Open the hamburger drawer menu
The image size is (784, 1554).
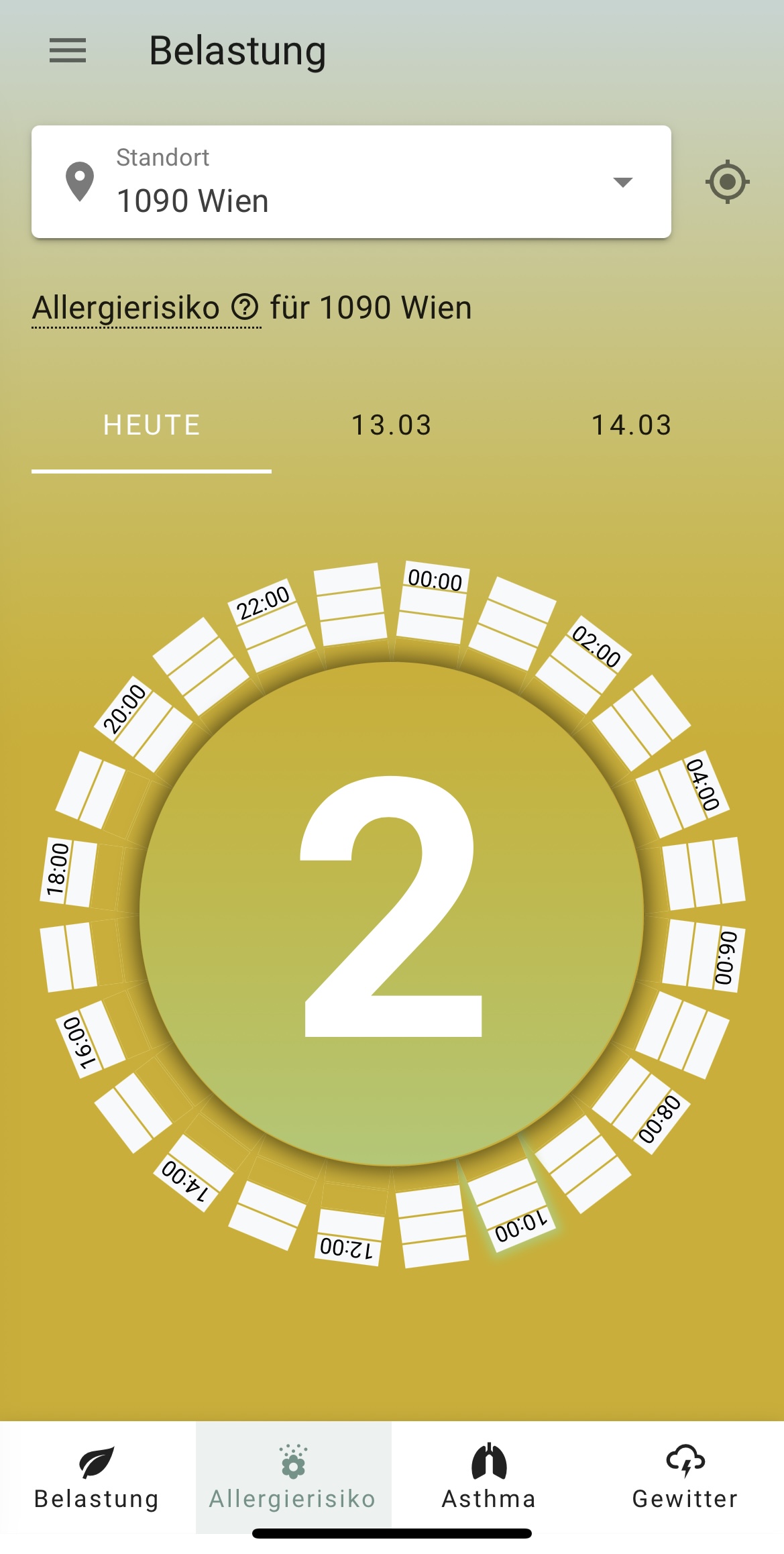[68, 50]
